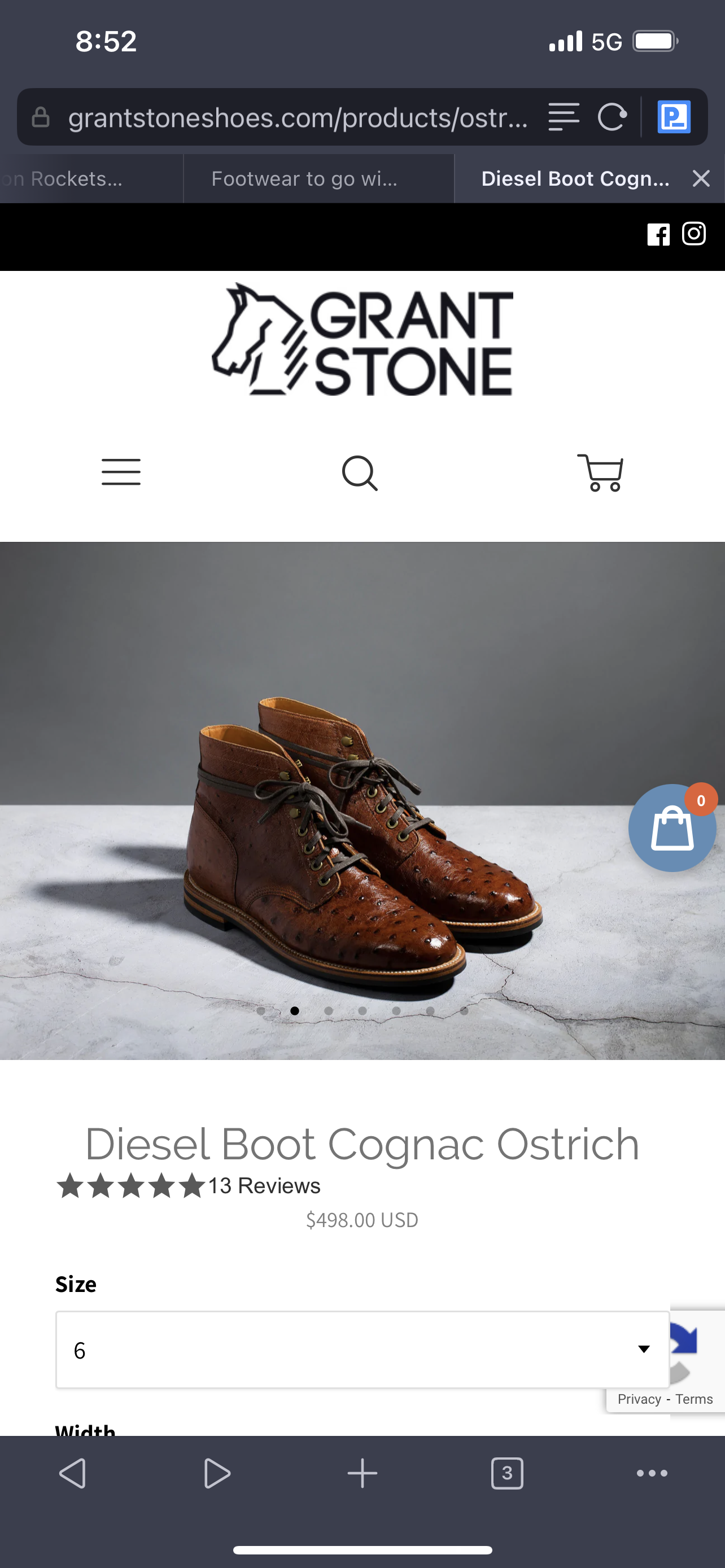Reload the page in address bar
Image resolution: width=725 pixels, height=1568 pixels.
(612, 117)
